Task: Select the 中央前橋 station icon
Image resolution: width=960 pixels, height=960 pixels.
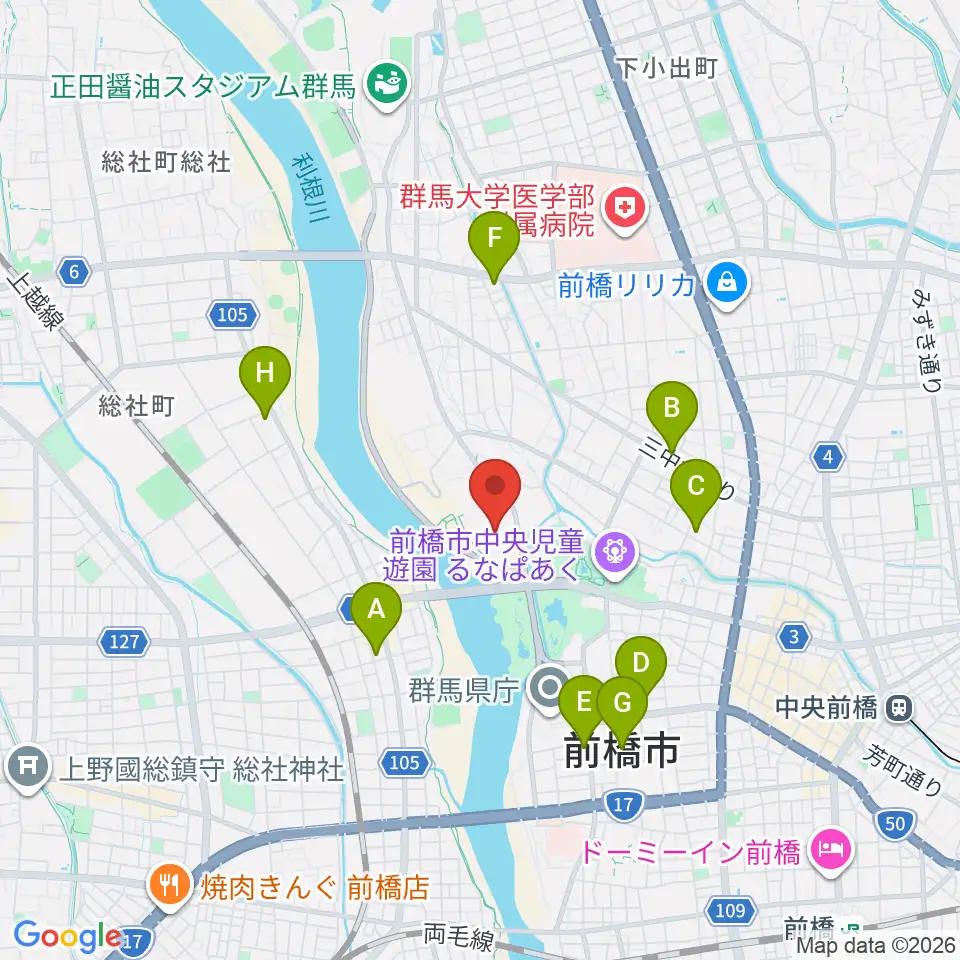Action: click(x=899, y=708)
